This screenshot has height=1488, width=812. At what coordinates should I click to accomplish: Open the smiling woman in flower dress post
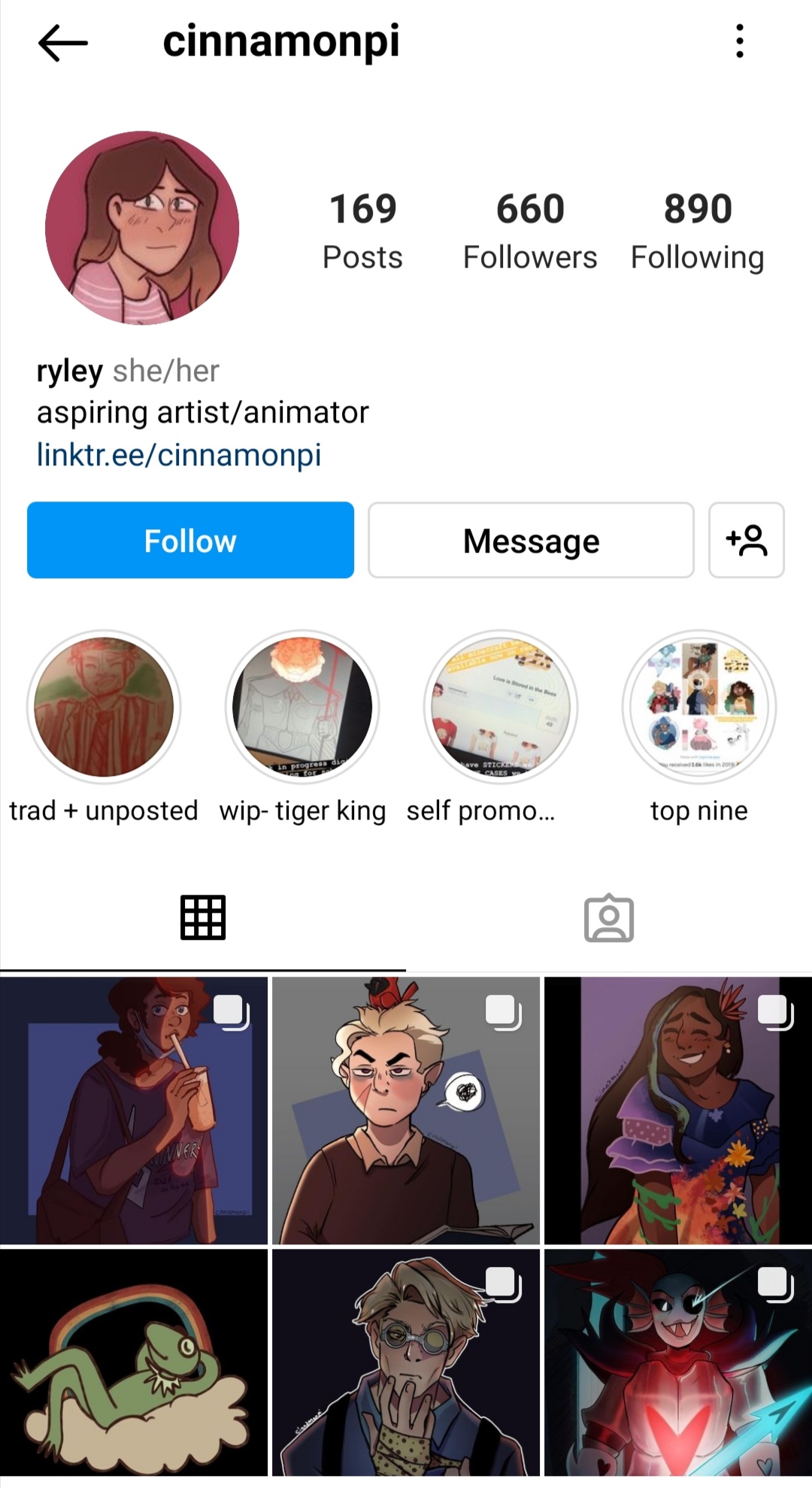tap(678, 1111)
